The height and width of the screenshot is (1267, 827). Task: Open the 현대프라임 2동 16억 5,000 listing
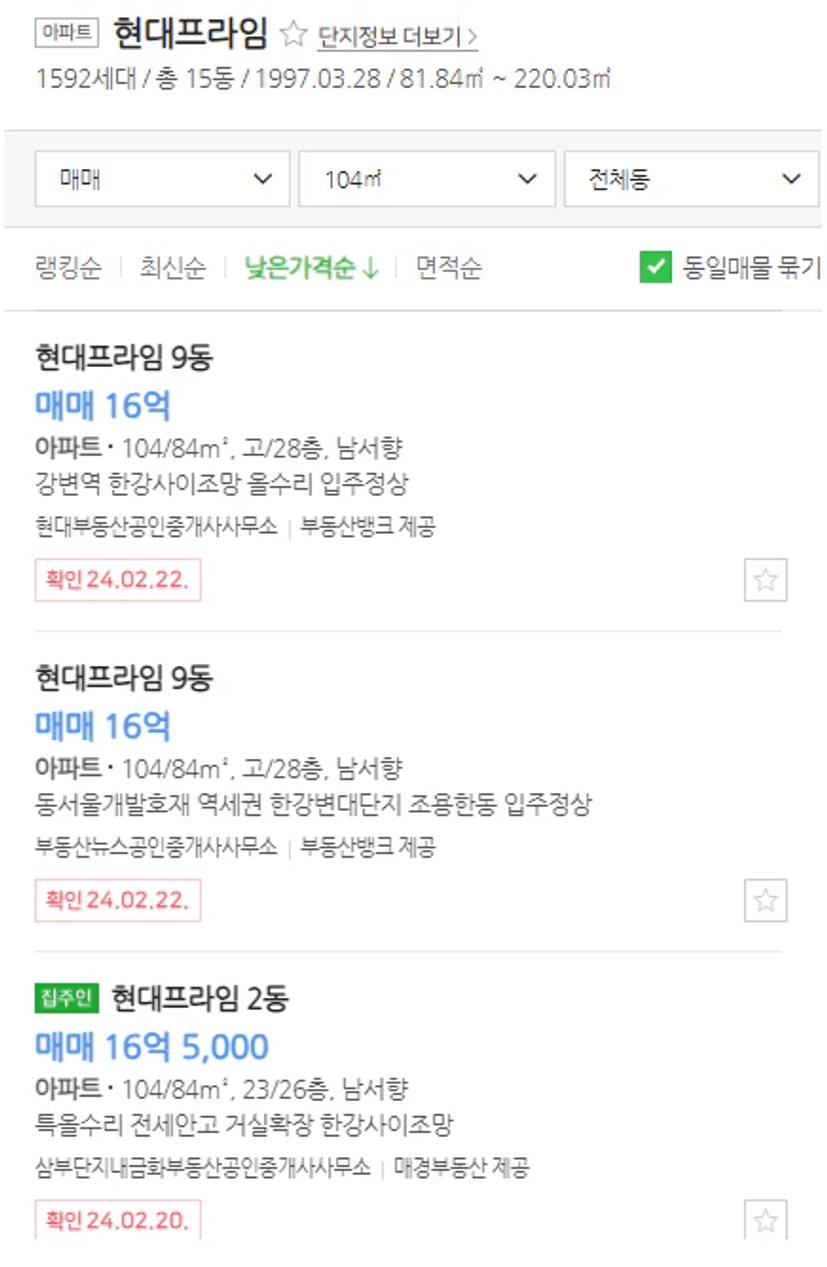click(152, 1047)
